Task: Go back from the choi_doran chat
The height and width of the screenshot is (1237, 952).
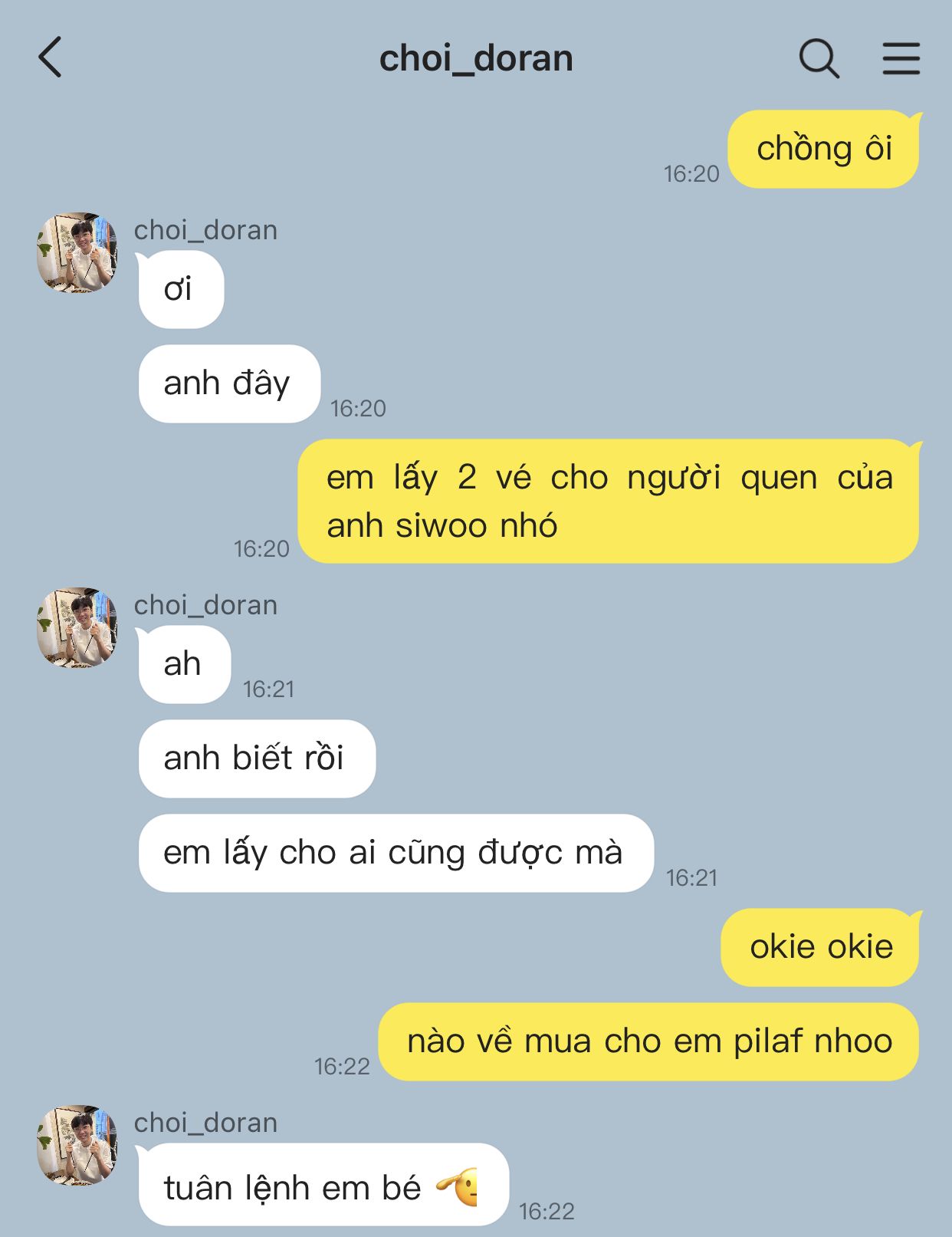Action: click(51, 58)
